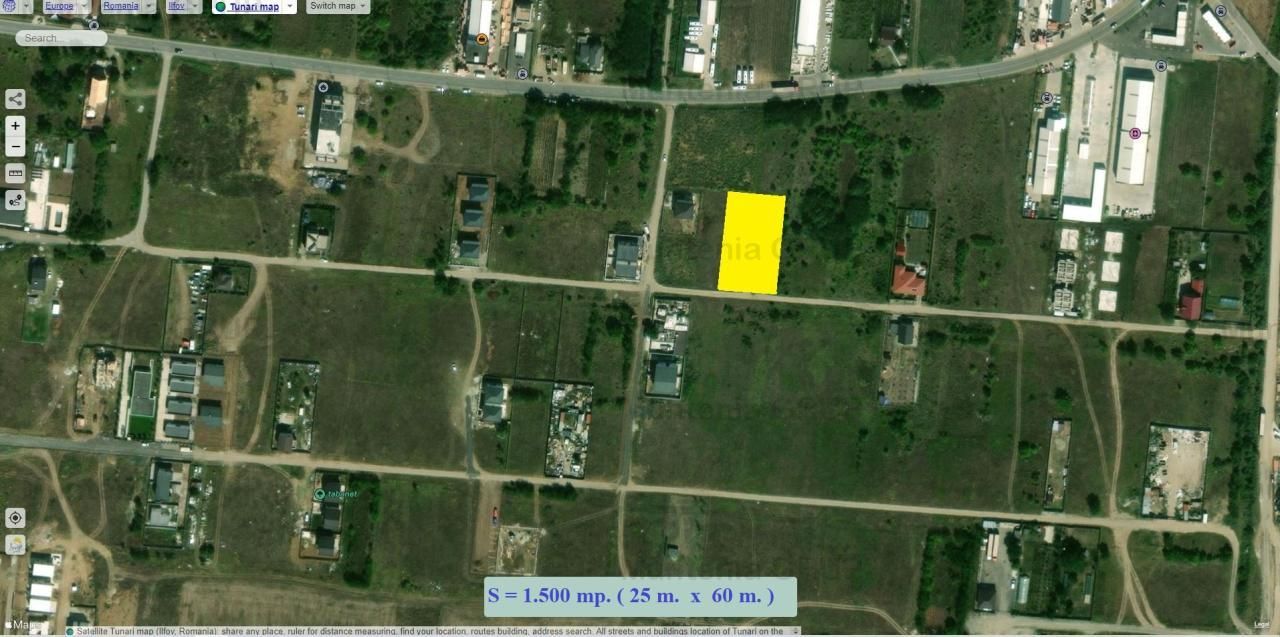Show the weather layer
The height and width of the screenshot is (637, 1280).
(15, 545)
